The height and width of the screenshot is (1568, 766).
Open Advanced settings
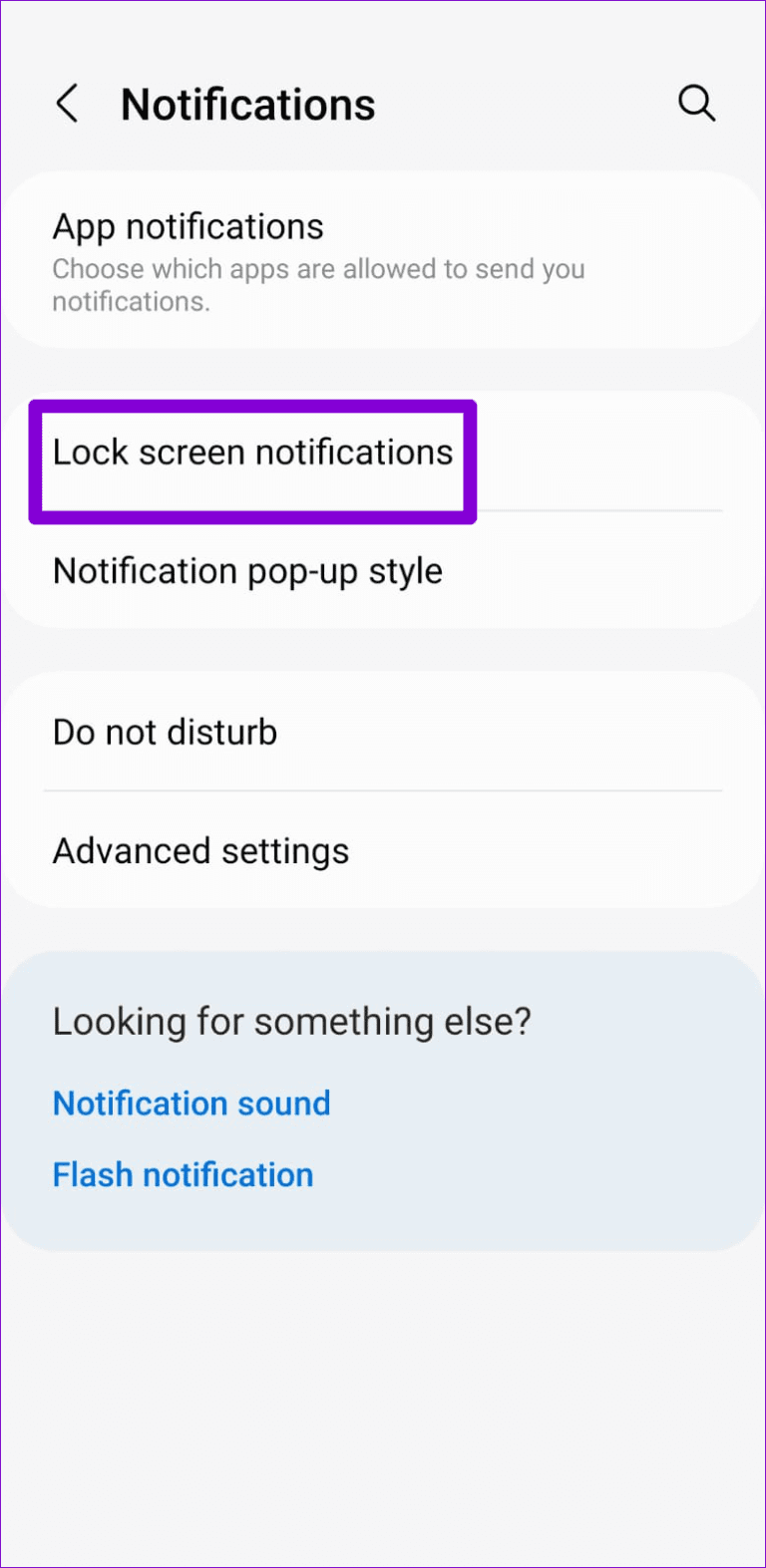pyautogui.click(x=200, y=850)
